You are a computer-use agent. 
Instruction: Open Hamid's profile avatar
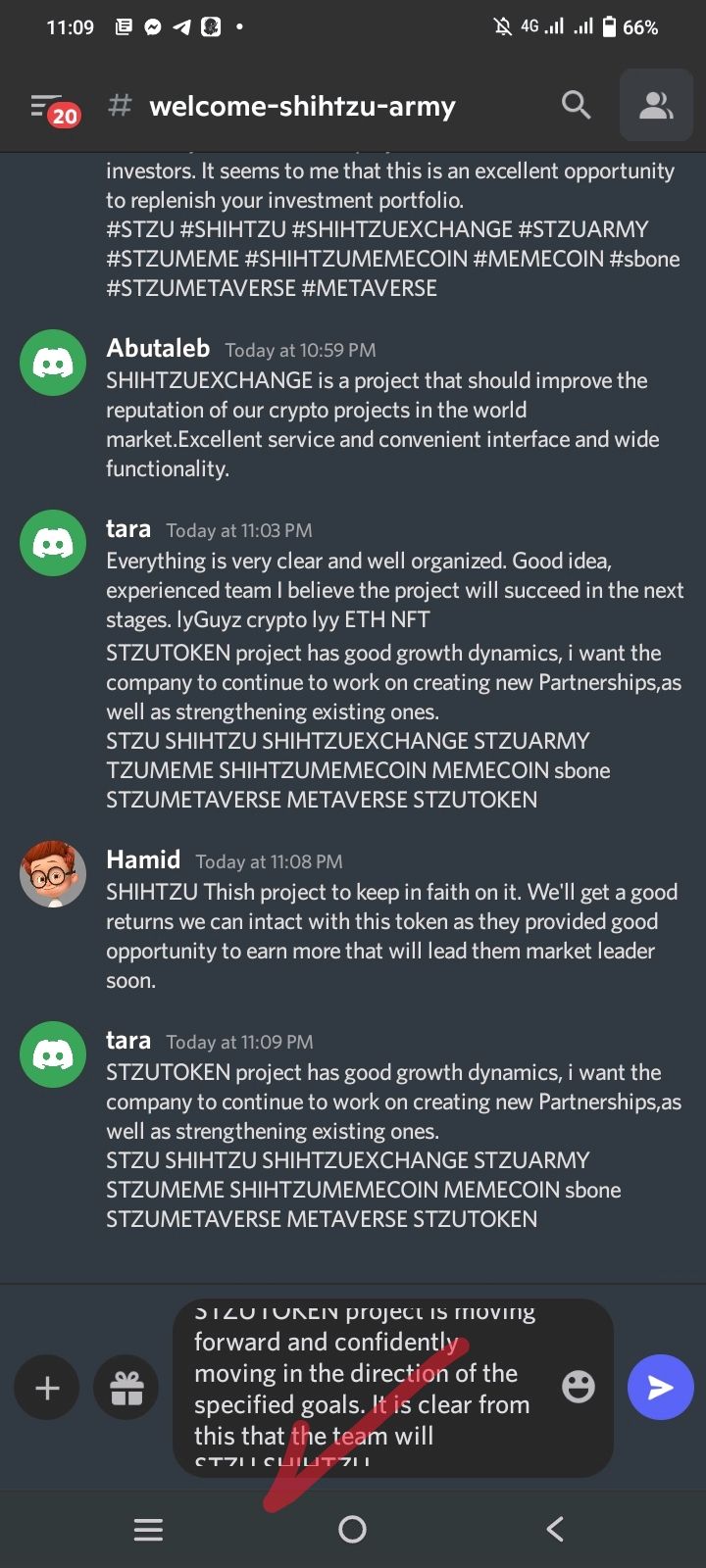(x=53, y=873)
